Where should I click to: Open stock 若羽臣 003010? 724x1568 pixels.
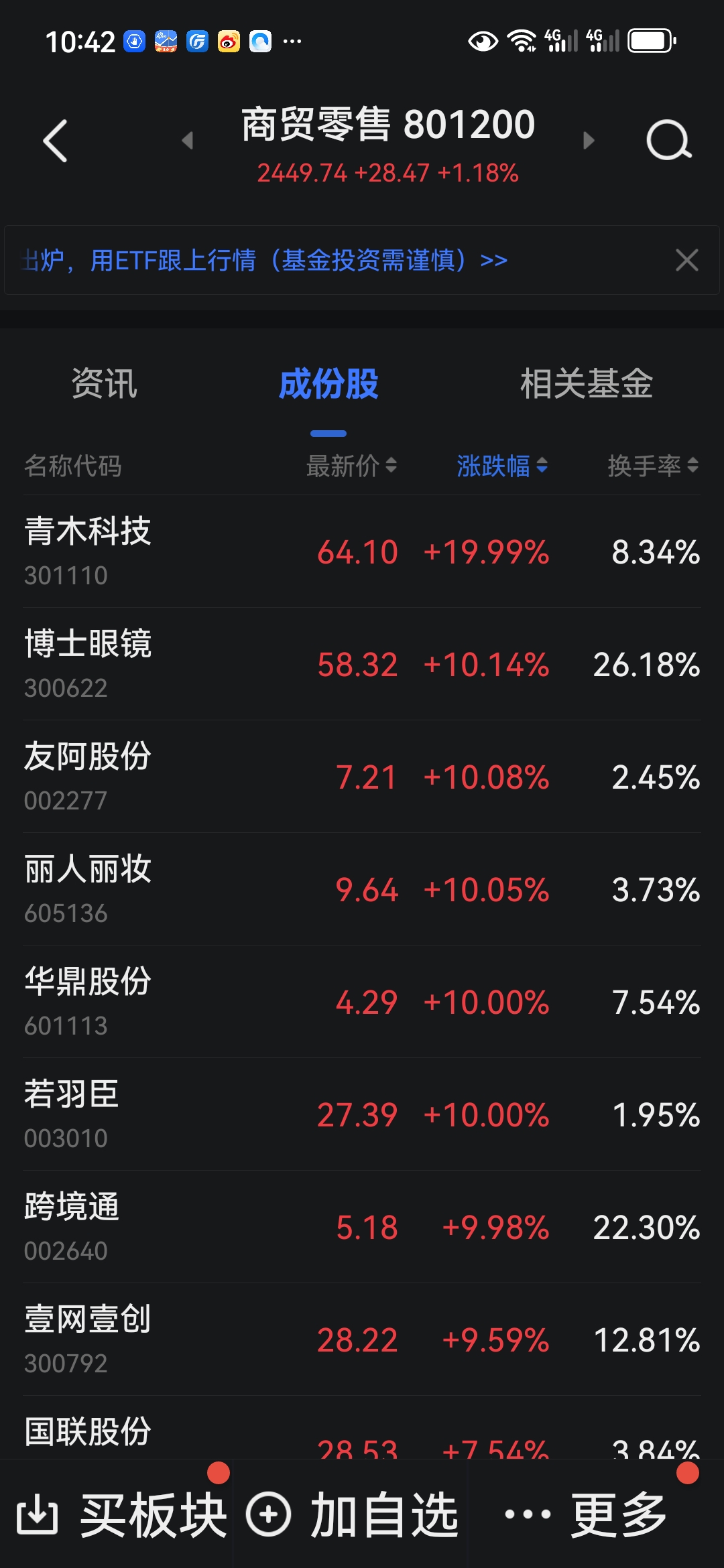[362, 1114]
